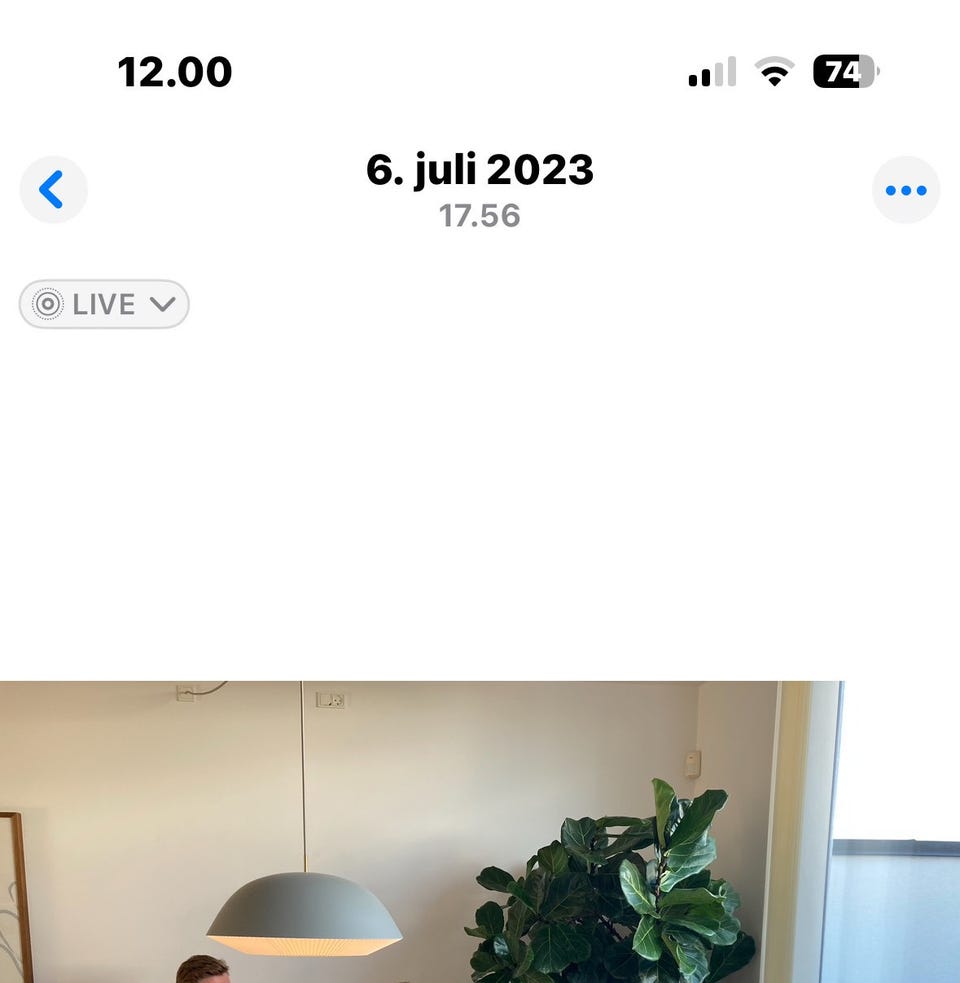Tap the cellular signal bars icon
Viewport: 960px width, 983px height.
(710, 70)
